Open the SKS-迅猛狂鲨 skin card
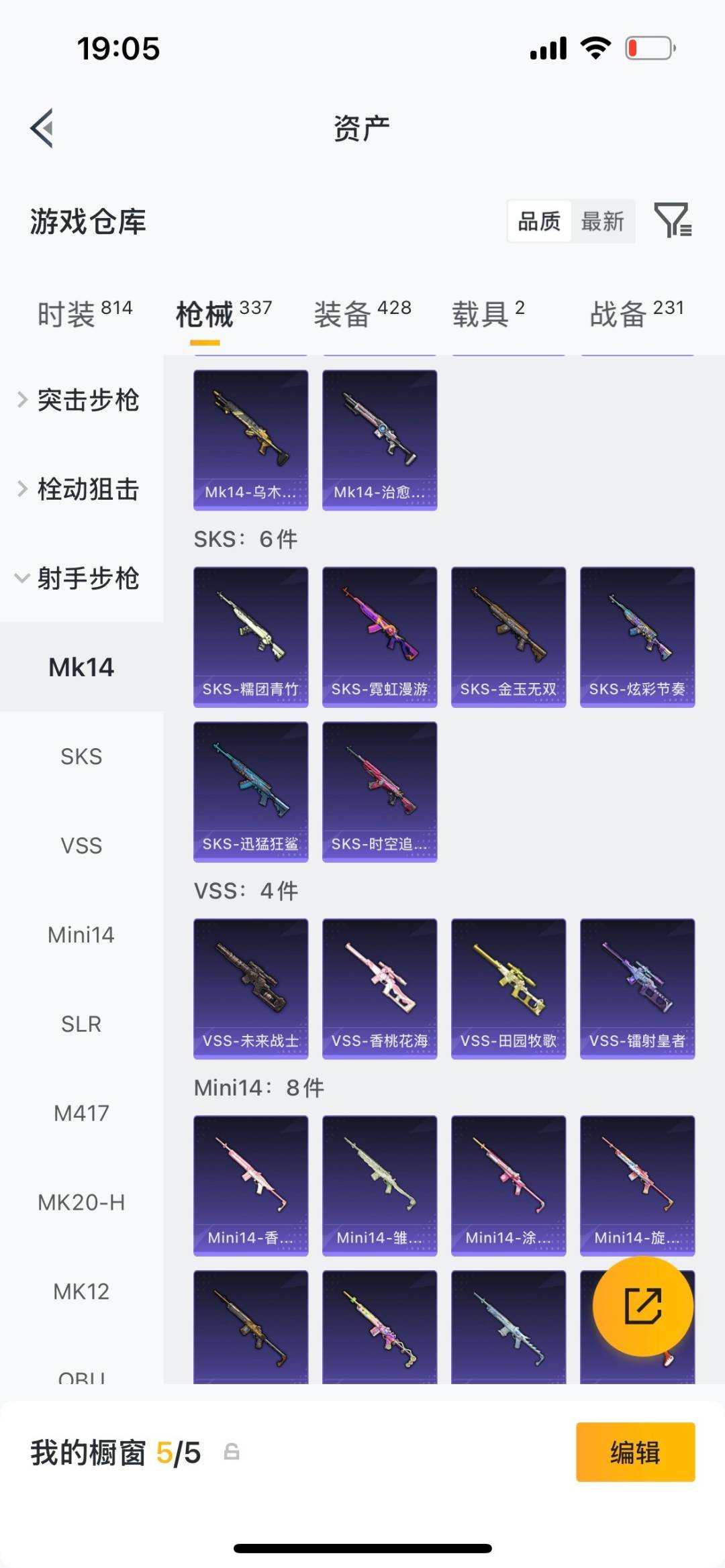The image size is (725, 1568). (x=251, y=792)
